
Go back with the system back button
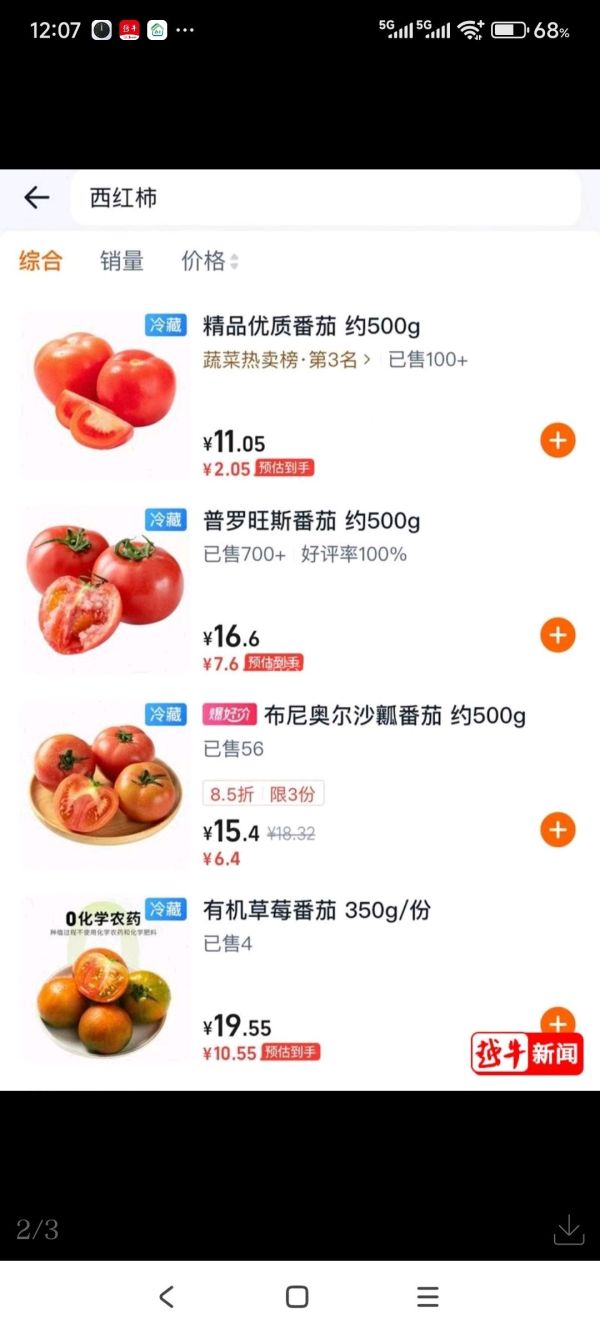[x=167, y=1297]
